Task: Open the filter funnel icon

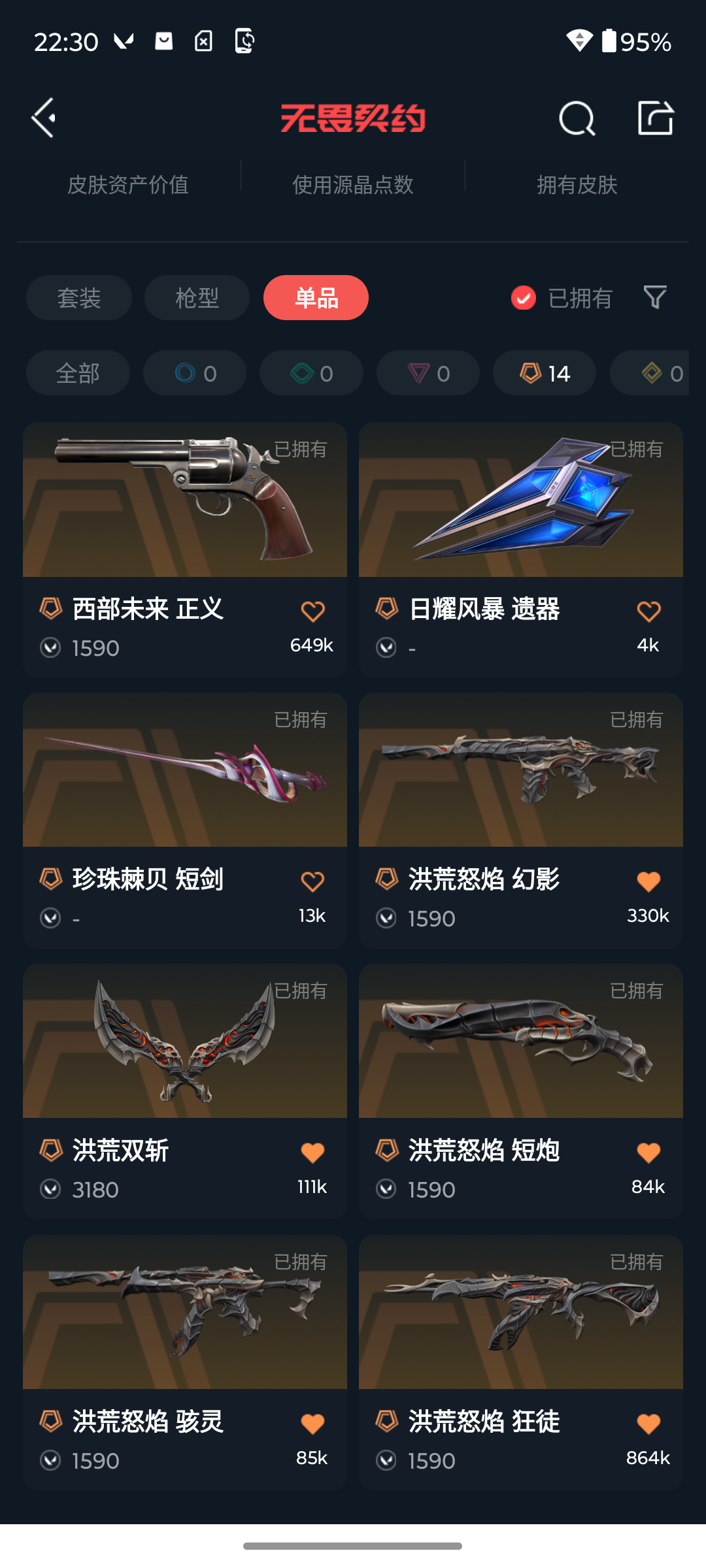Action: tap(655, 298)
